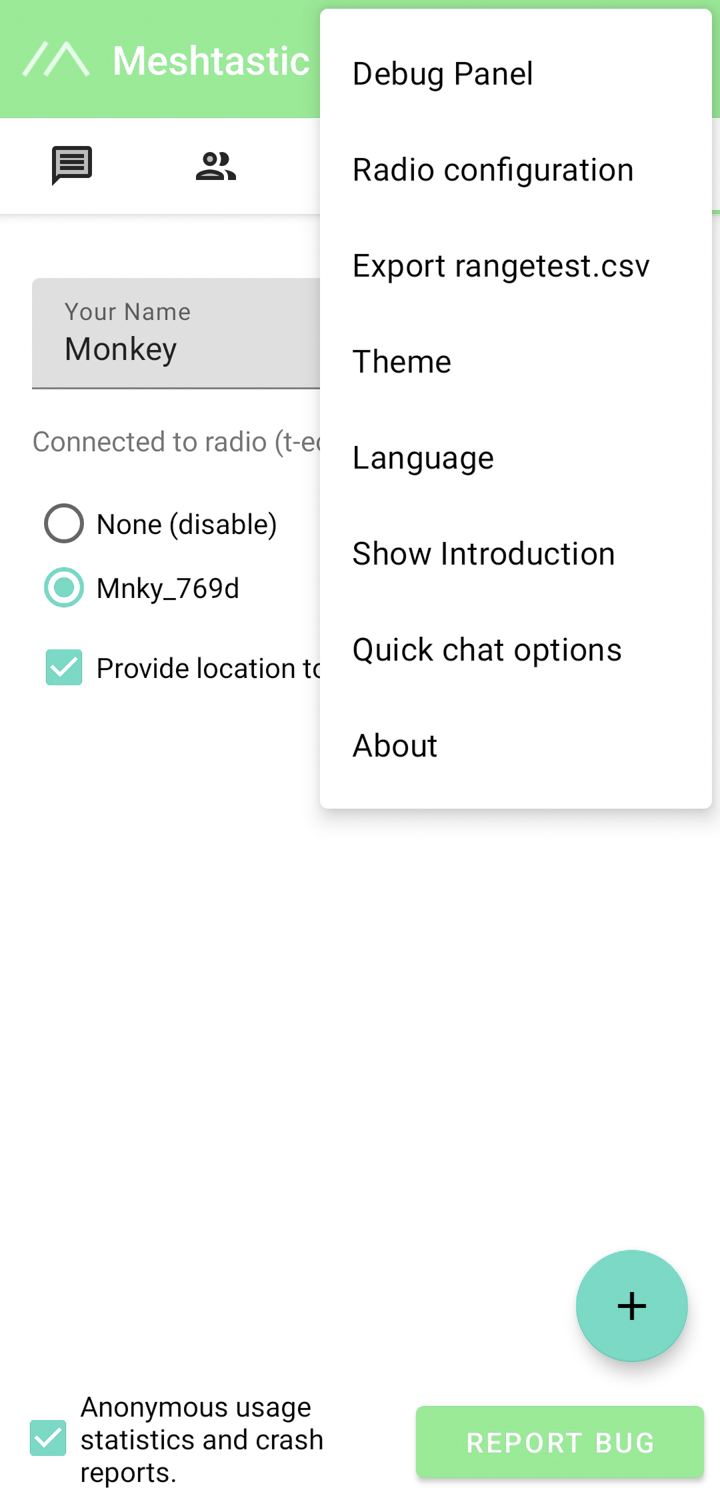The width and height of the screenshot is (720, 1506).
Task: Open the About entry
Action: (515, 746)
